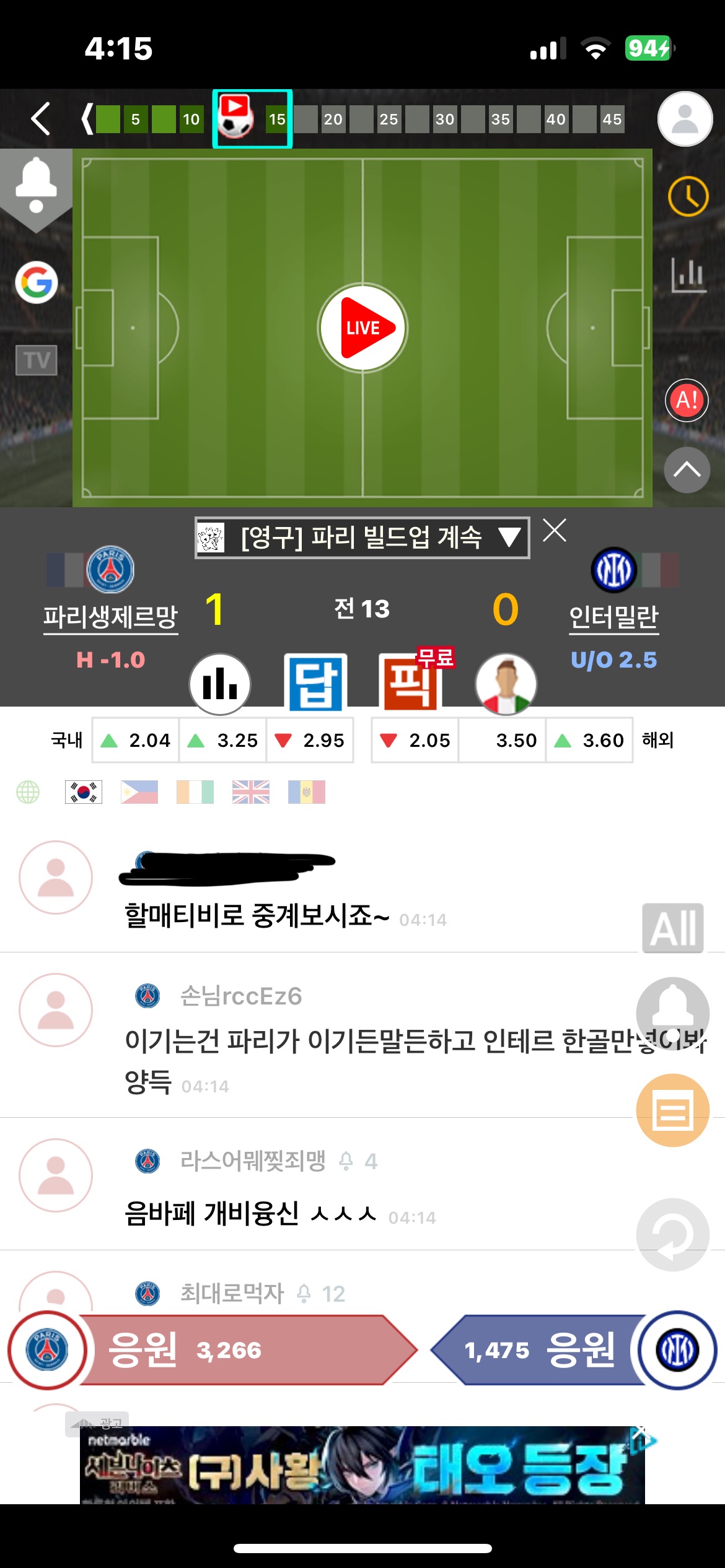Cheer for Inter with the 응원 1,475 button
Image resolution: width=725 pixels, height=1568 pixels.
pos(539,1350)
